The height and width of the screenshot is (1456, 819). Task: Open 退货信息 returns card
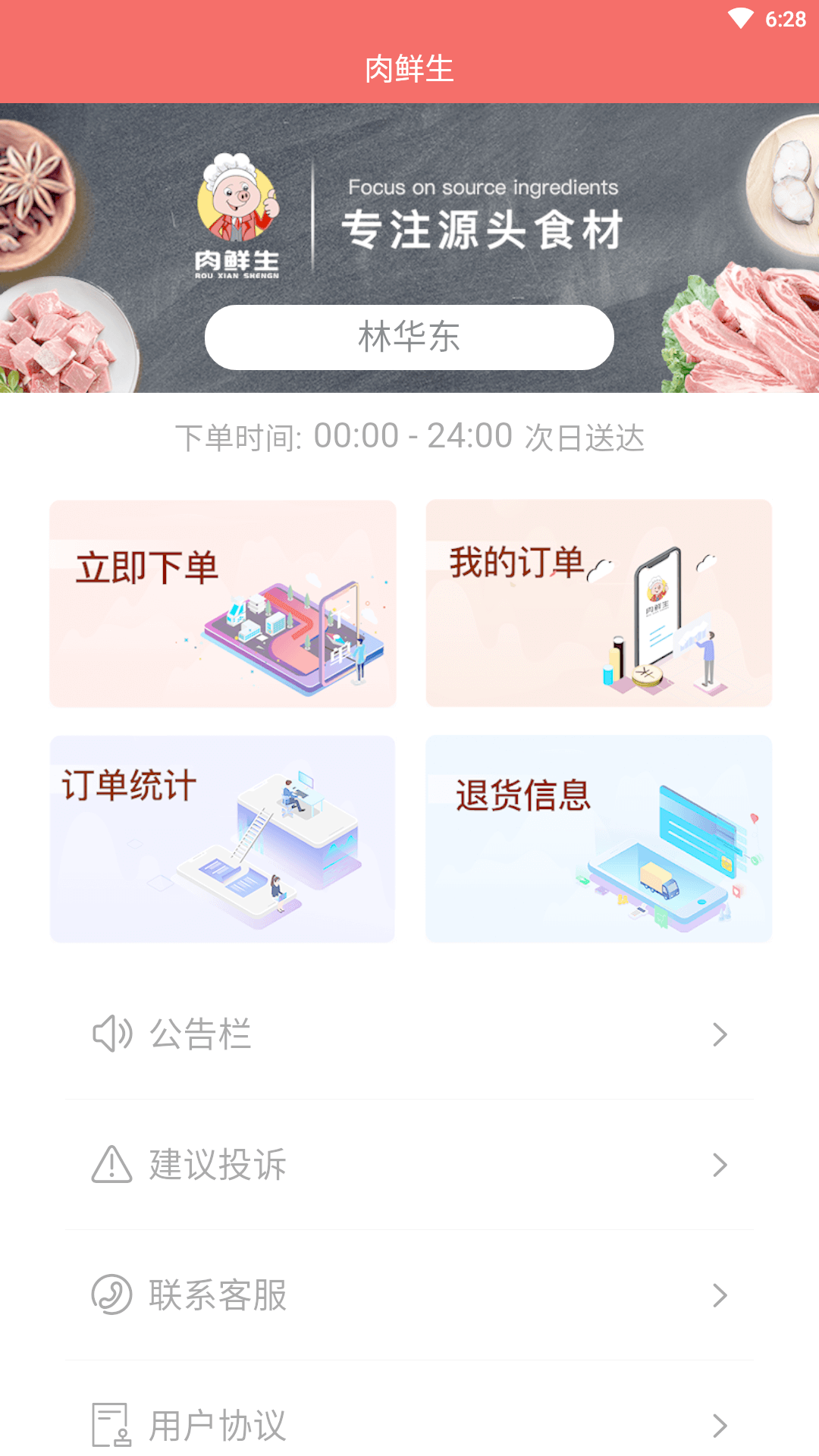point(599,839)
